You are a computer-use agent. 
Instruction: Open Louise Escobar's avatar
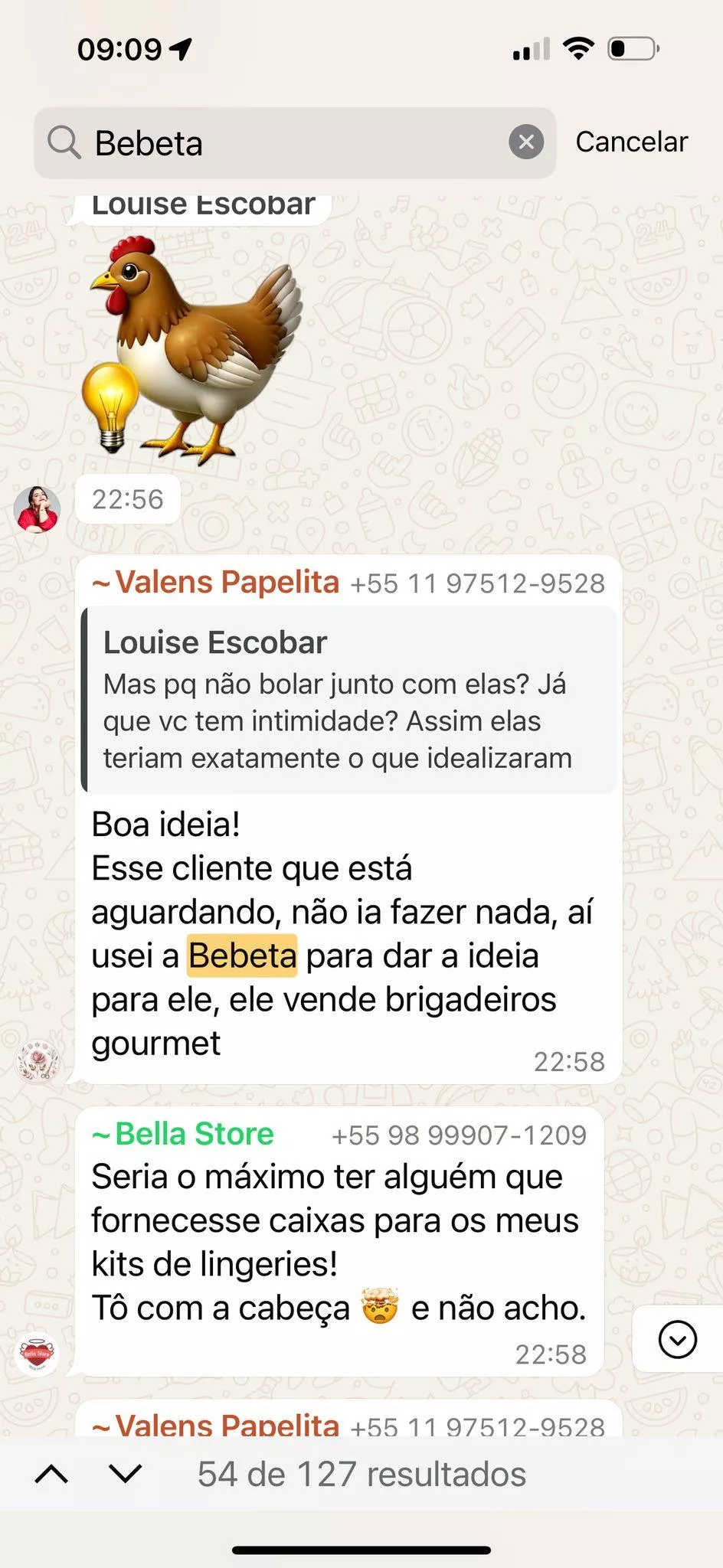click(37, 508)
